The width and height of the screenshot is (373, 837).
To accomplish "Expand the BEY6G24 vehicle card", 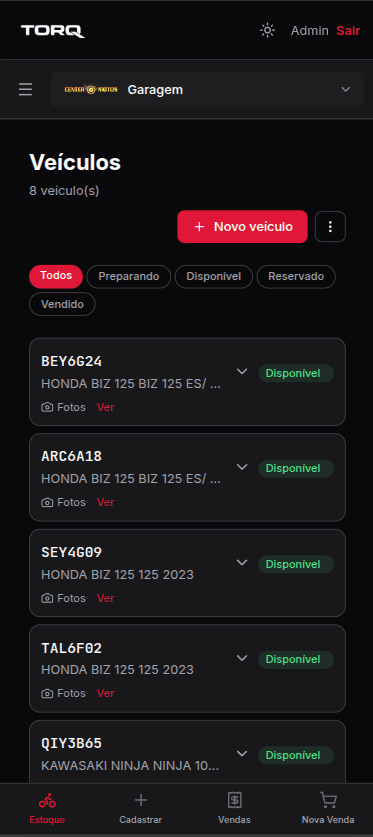I will 242,371.
